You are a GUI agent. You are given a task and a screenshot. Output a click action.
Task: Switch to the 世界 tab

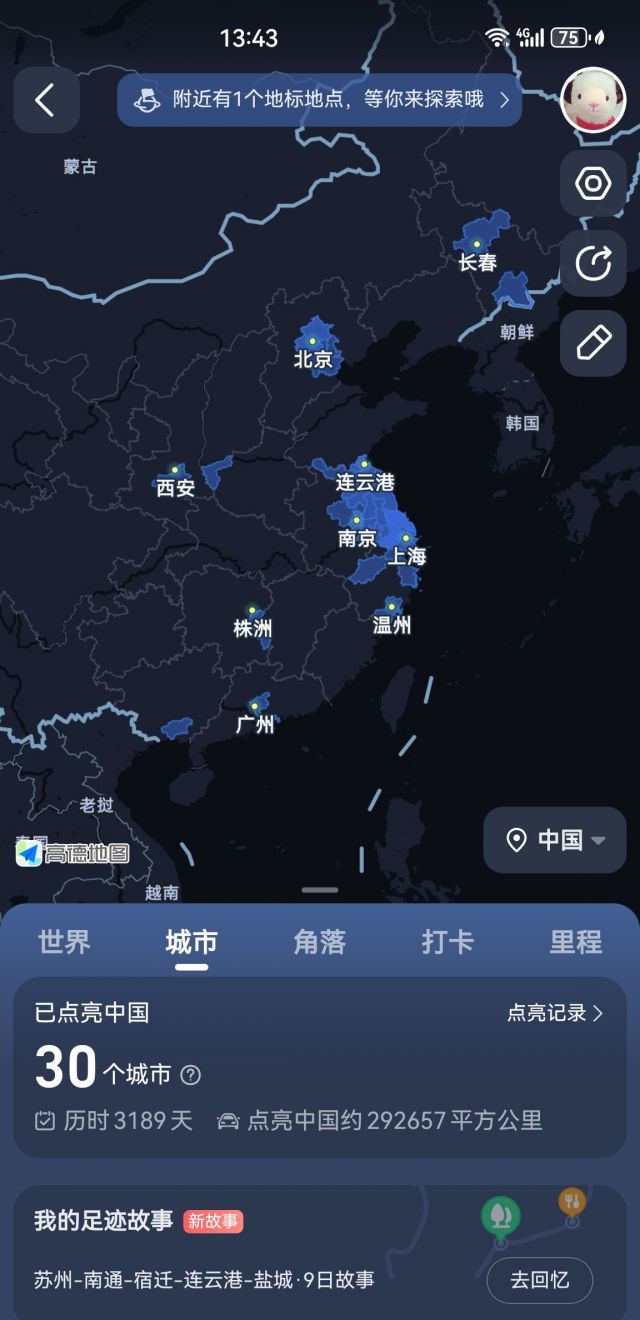(x=64, y=942)
